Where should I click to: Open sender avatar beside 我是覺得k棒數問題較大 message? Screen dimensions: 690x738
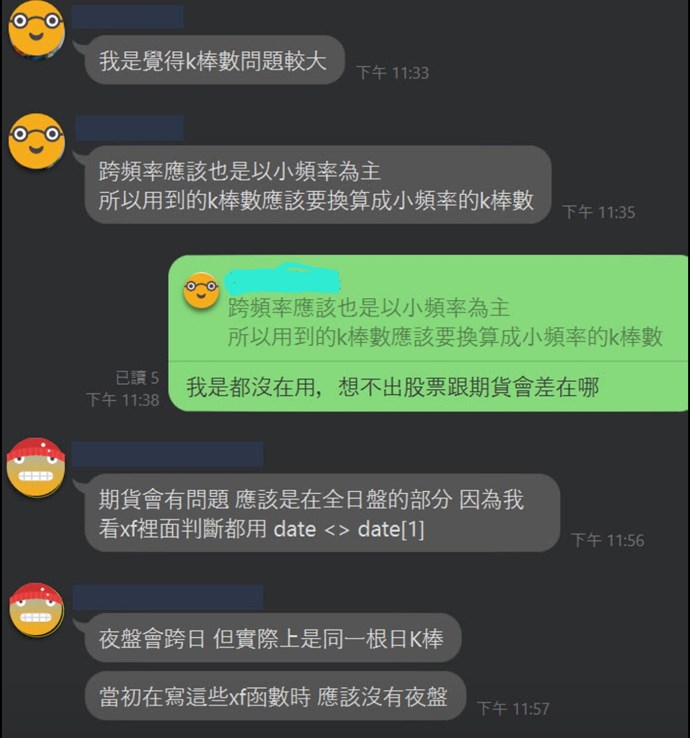36,29
